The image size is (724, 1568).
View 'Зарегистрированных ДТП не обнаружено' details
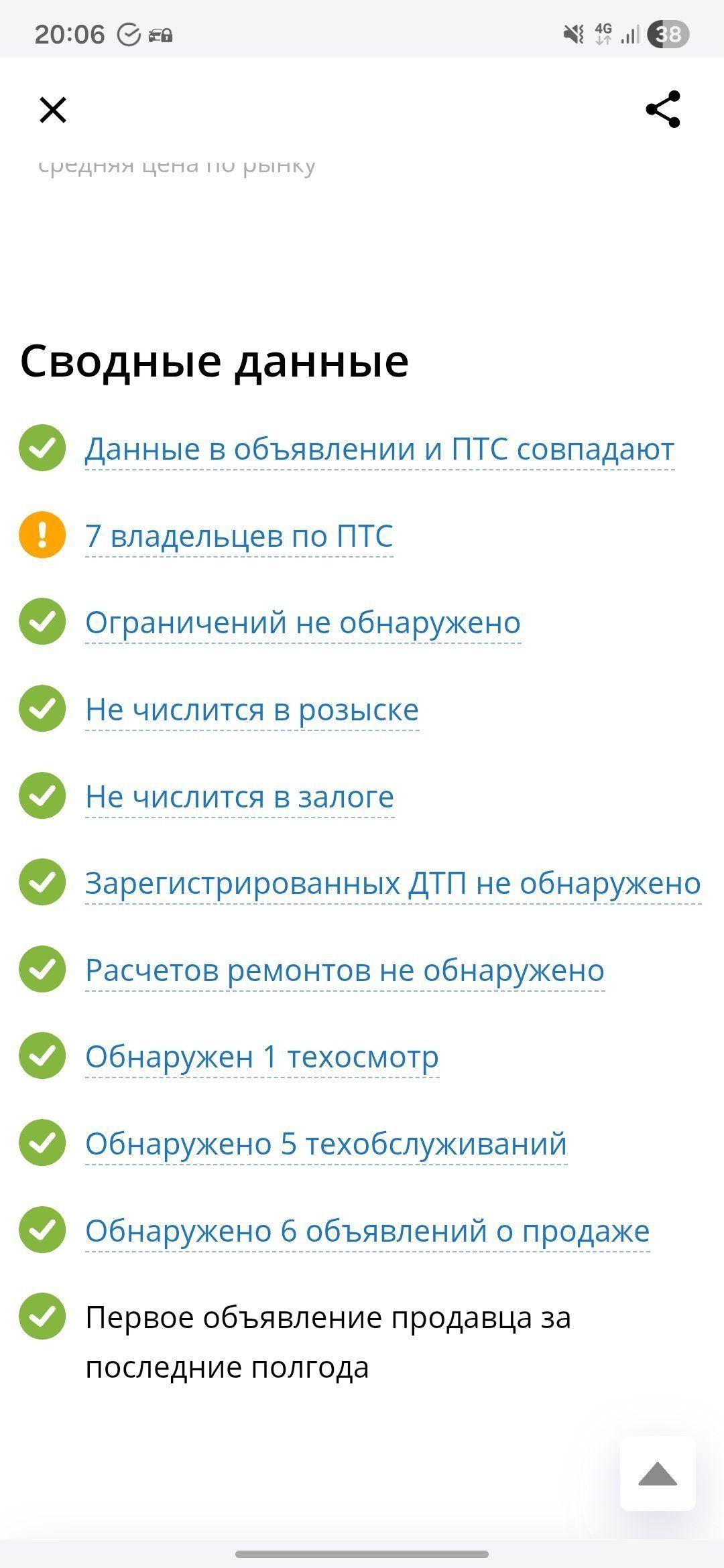pyautogui.click(x=393, y=883)
